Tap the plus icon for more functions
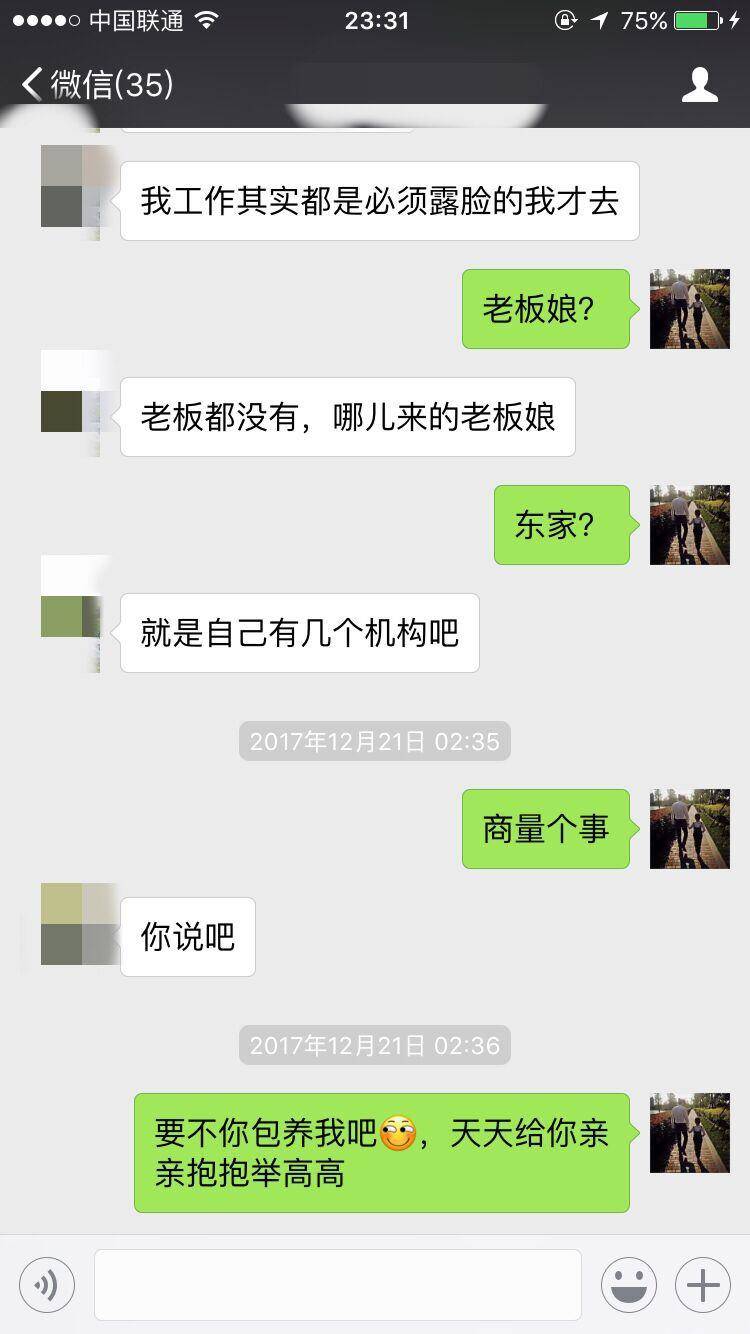 [703, 1284]
